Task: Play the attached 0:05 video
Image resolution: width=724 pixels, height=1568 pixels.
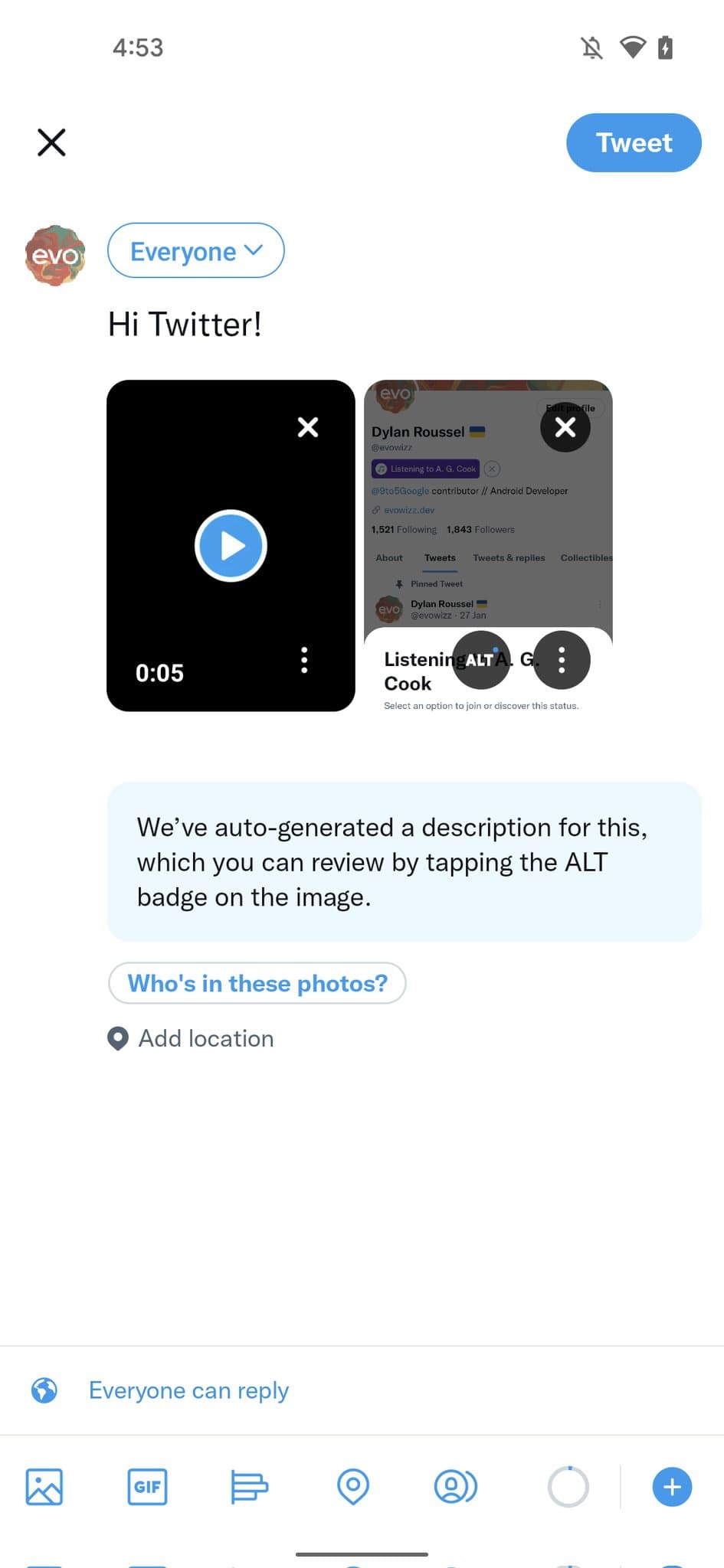Action: 231,546
